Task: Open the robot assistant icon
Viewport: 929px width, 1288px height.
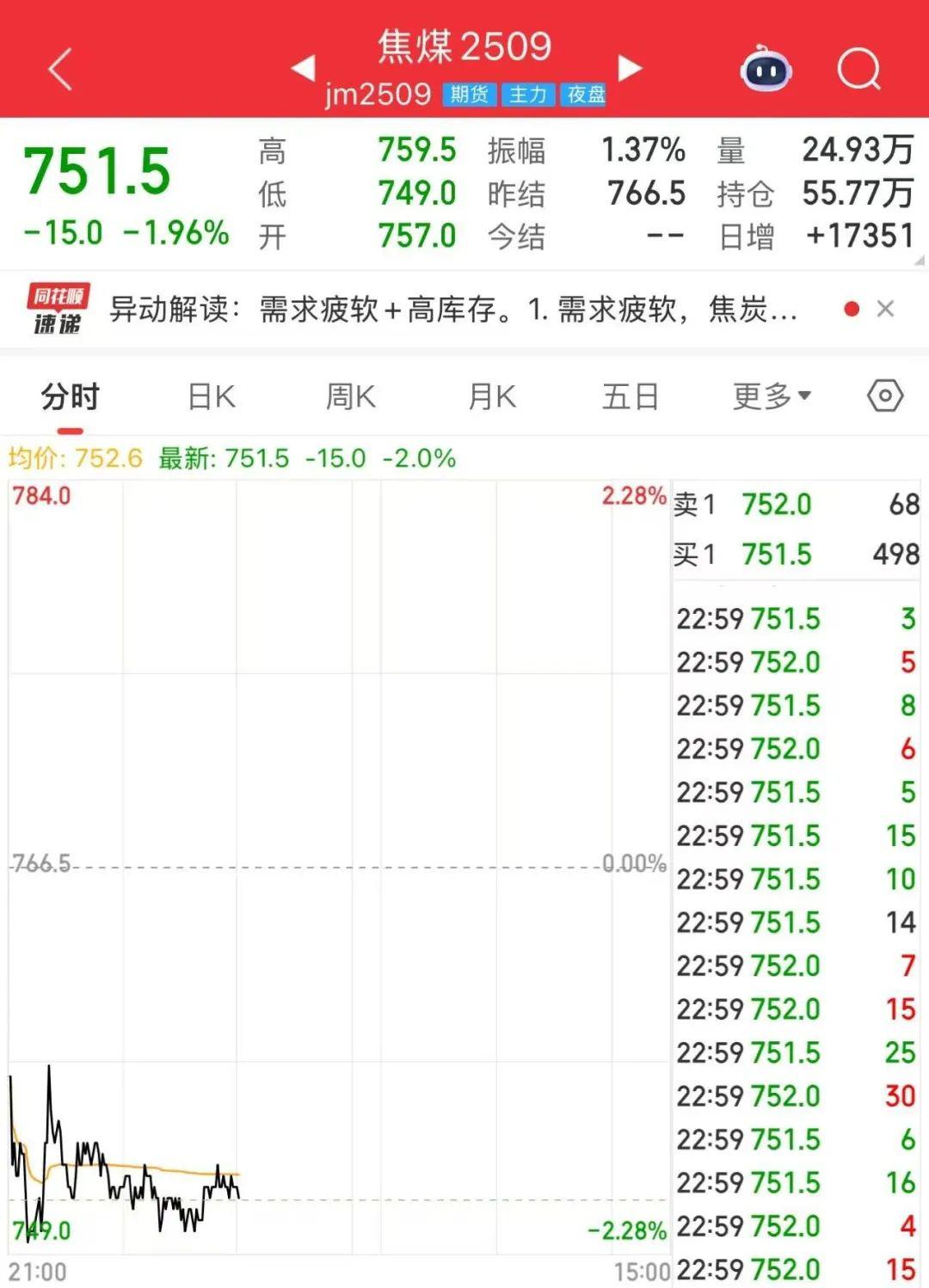Action: click(766, 69)
